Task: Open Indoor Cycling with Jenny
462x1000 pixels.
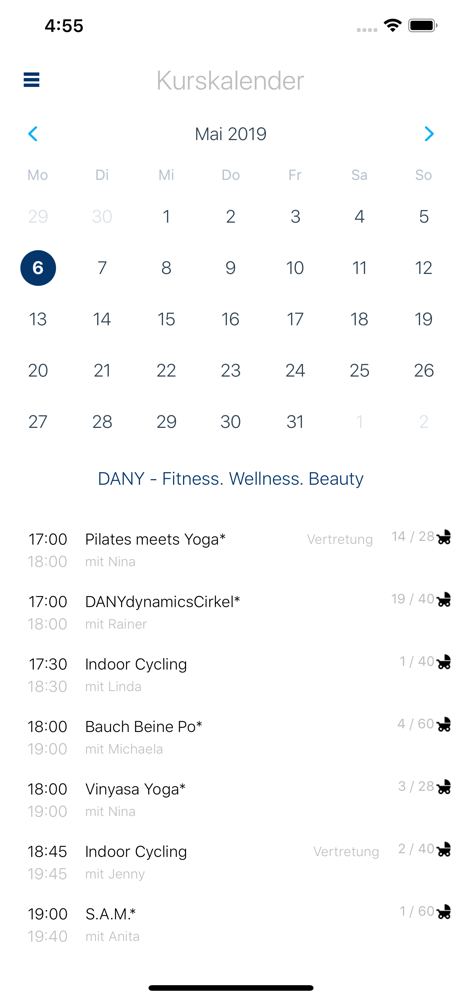Action: [x=231, y=862]
